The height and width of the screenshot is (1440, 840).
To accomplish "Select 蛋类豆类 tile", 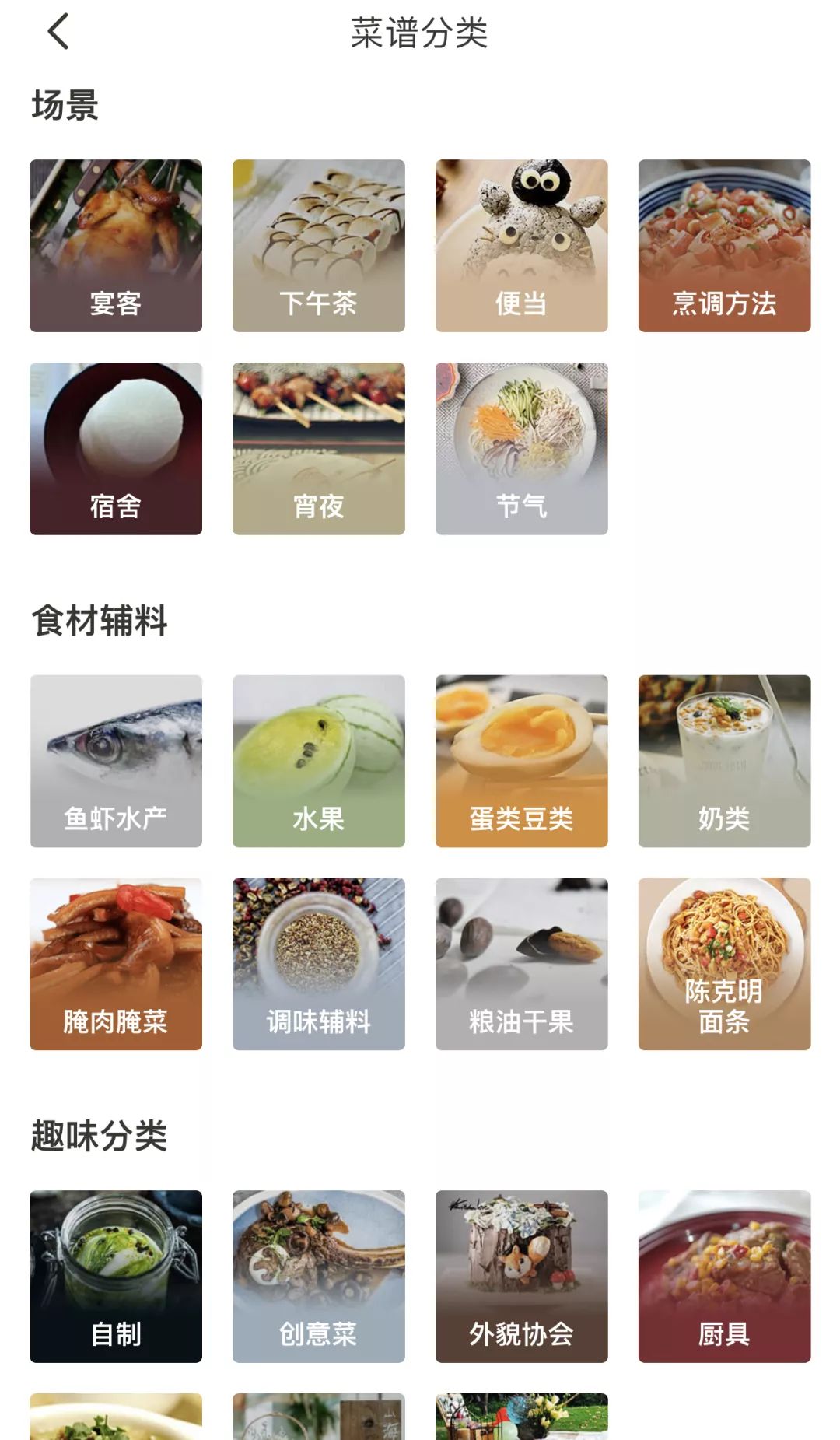I will pos(522,761).
